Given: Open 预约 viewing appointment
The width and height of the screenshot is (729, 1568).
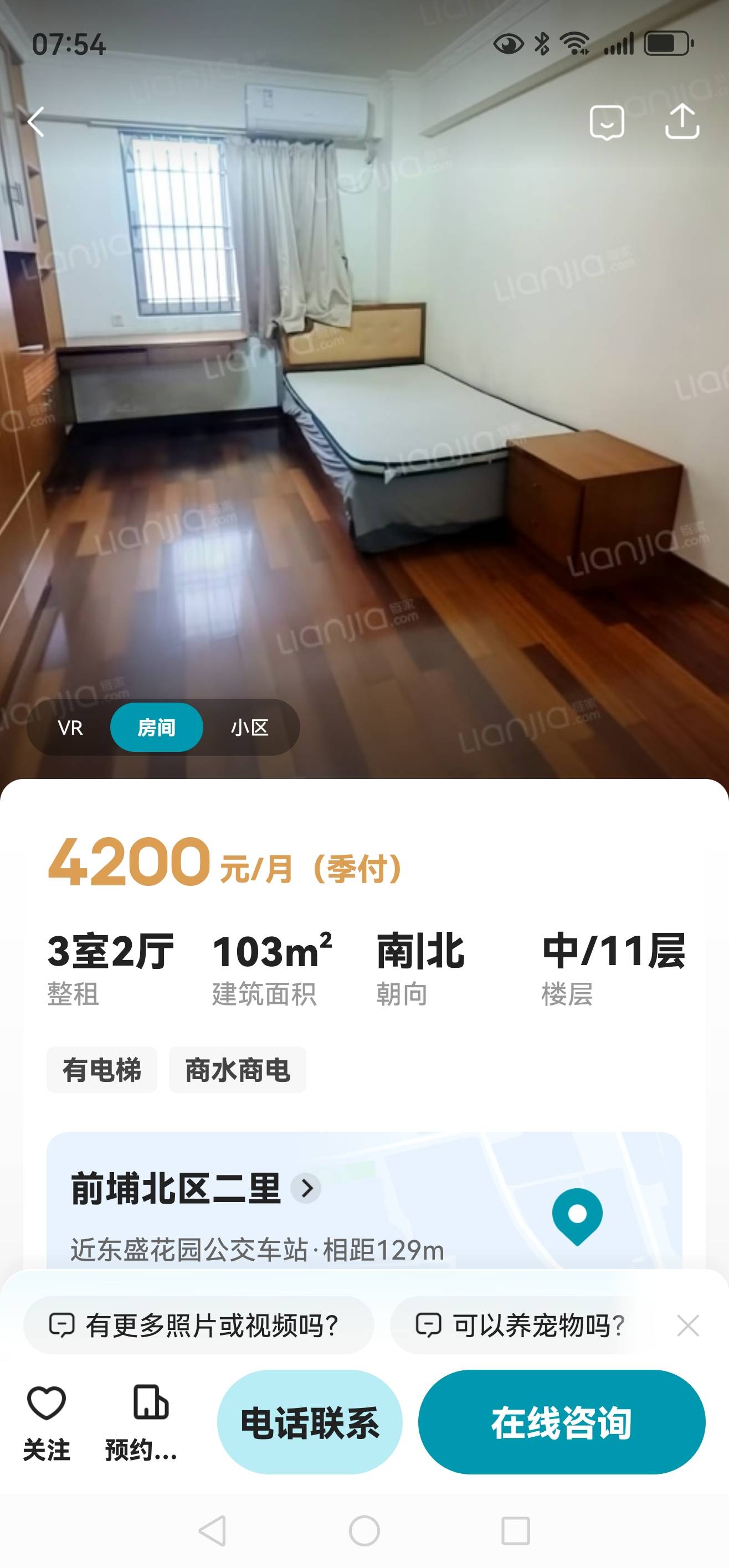Looking at the screenshot, I should point(141,1422).
